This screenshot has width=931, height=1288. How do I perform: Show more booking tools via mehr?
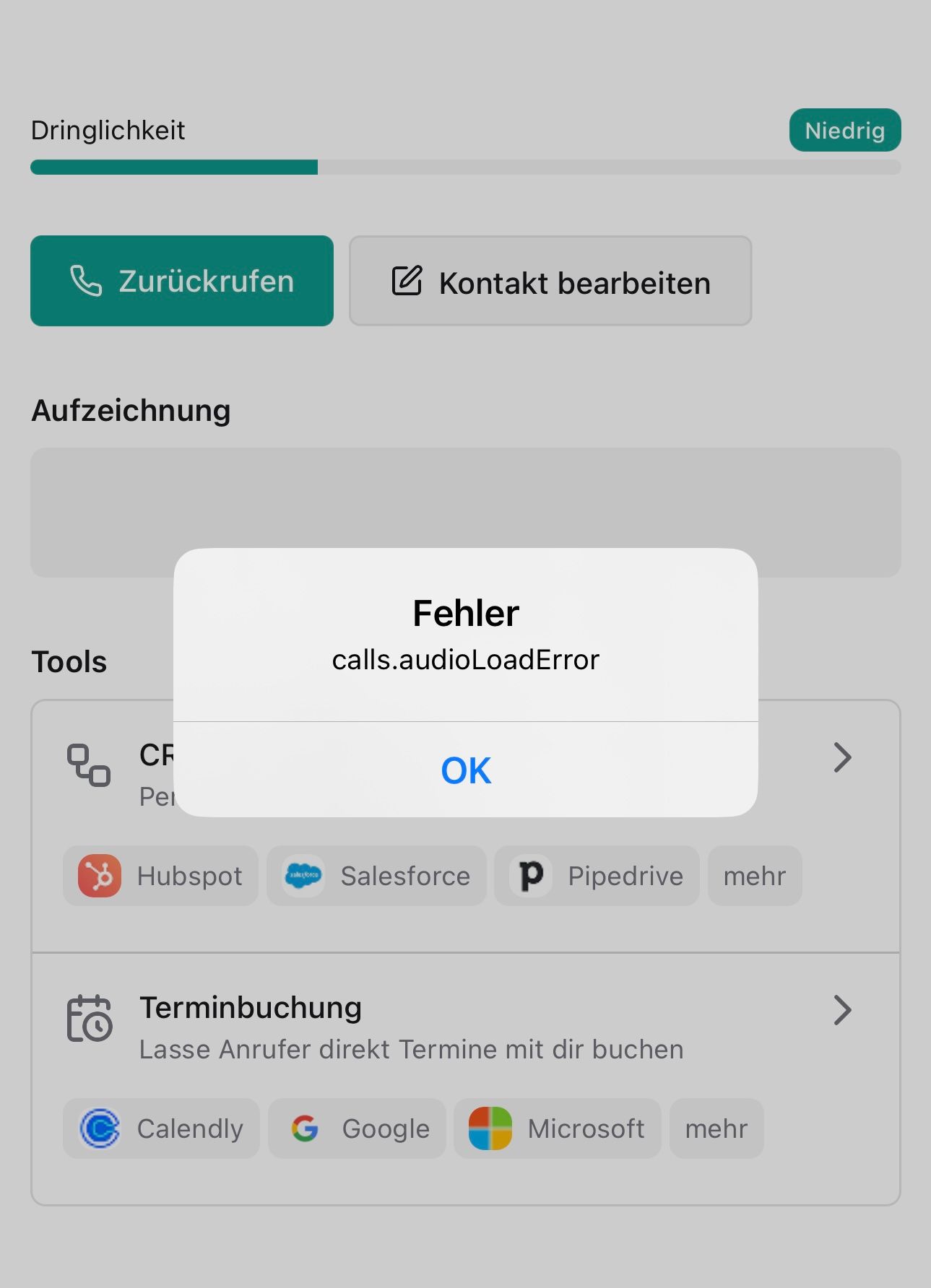tap(716, 1128)
